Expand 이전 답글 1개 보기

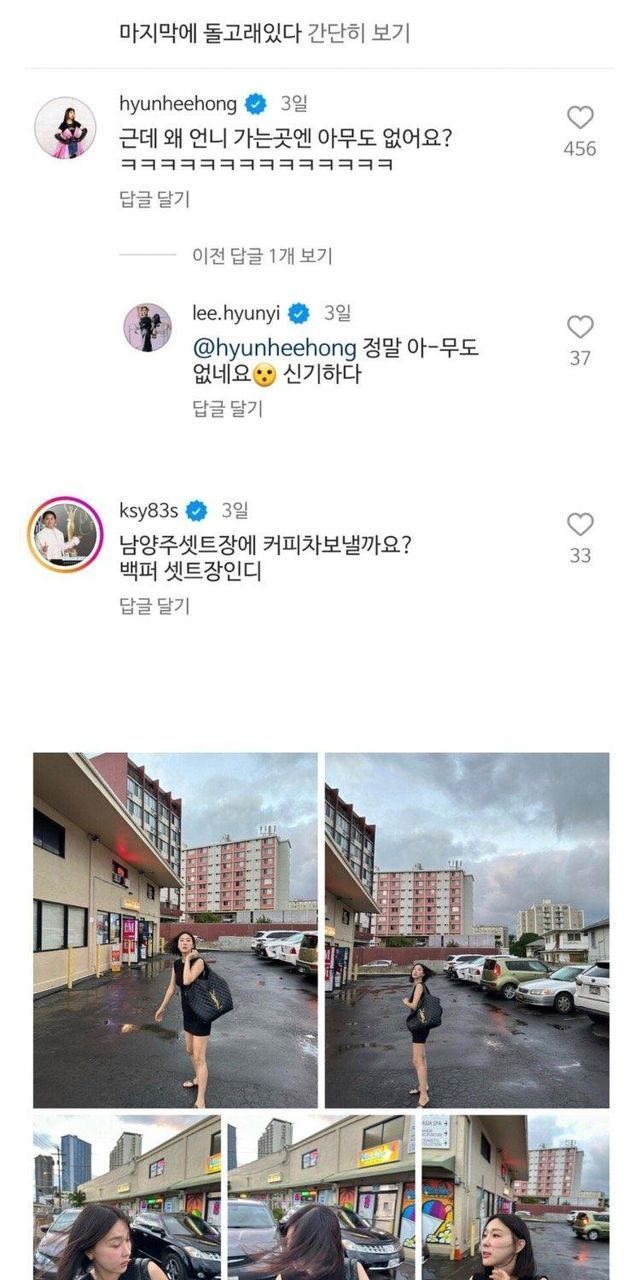[262, 256]
